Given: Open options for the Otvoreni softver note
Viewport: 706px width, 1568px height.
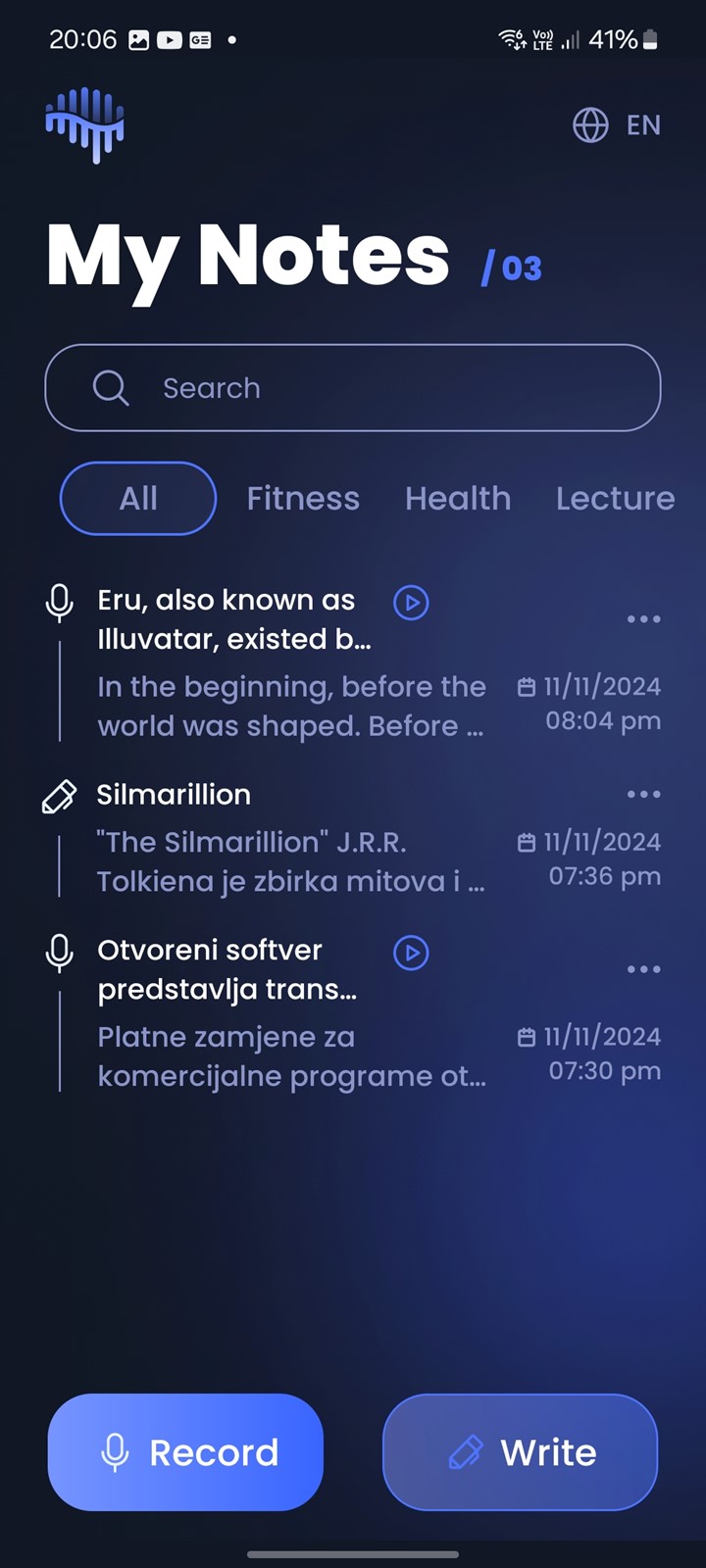Looking at the screenshot, I should click(x=643, y=969).
